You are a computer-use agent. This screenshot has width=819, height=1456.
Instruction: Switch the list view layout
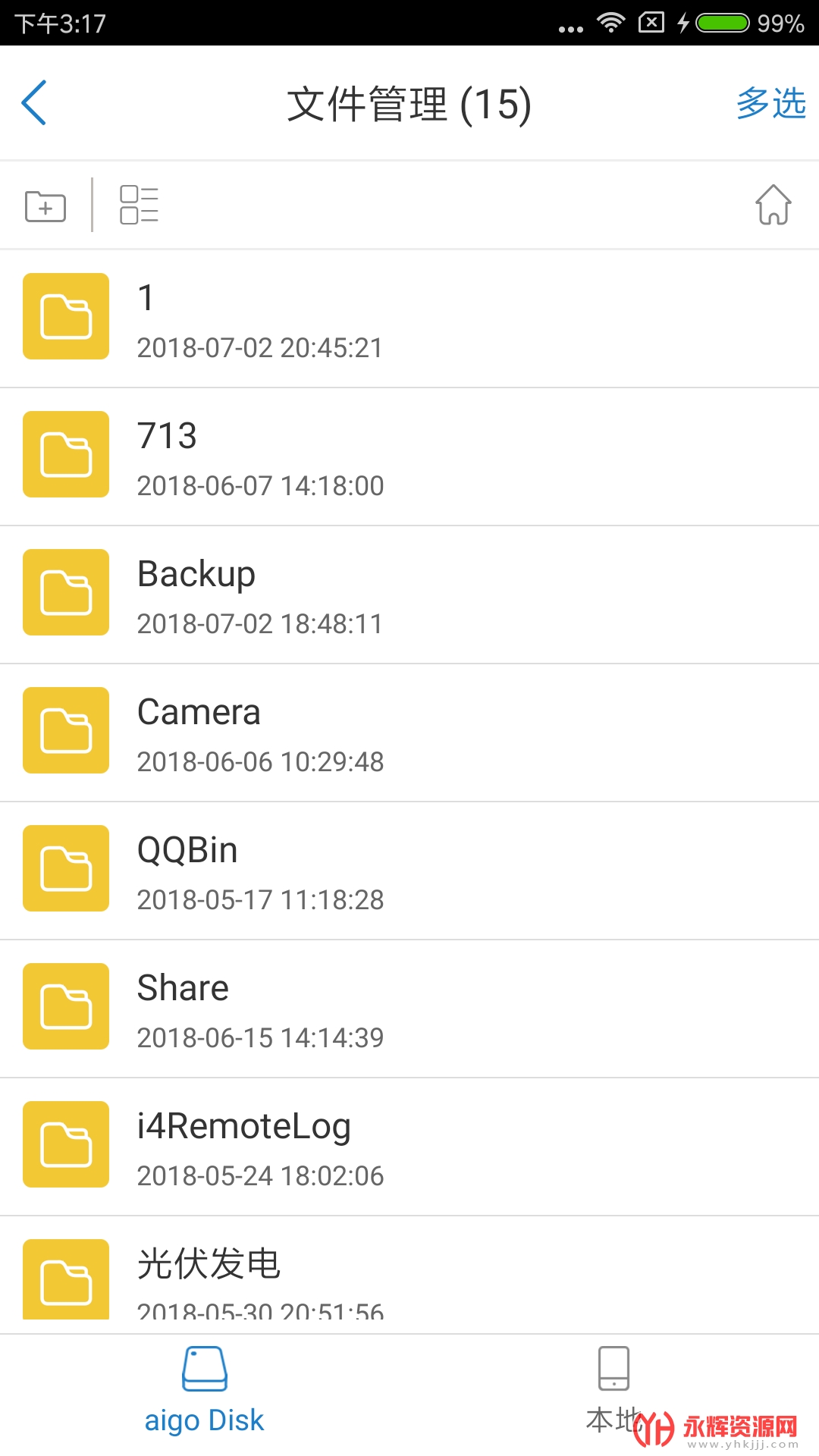(140, 205)
